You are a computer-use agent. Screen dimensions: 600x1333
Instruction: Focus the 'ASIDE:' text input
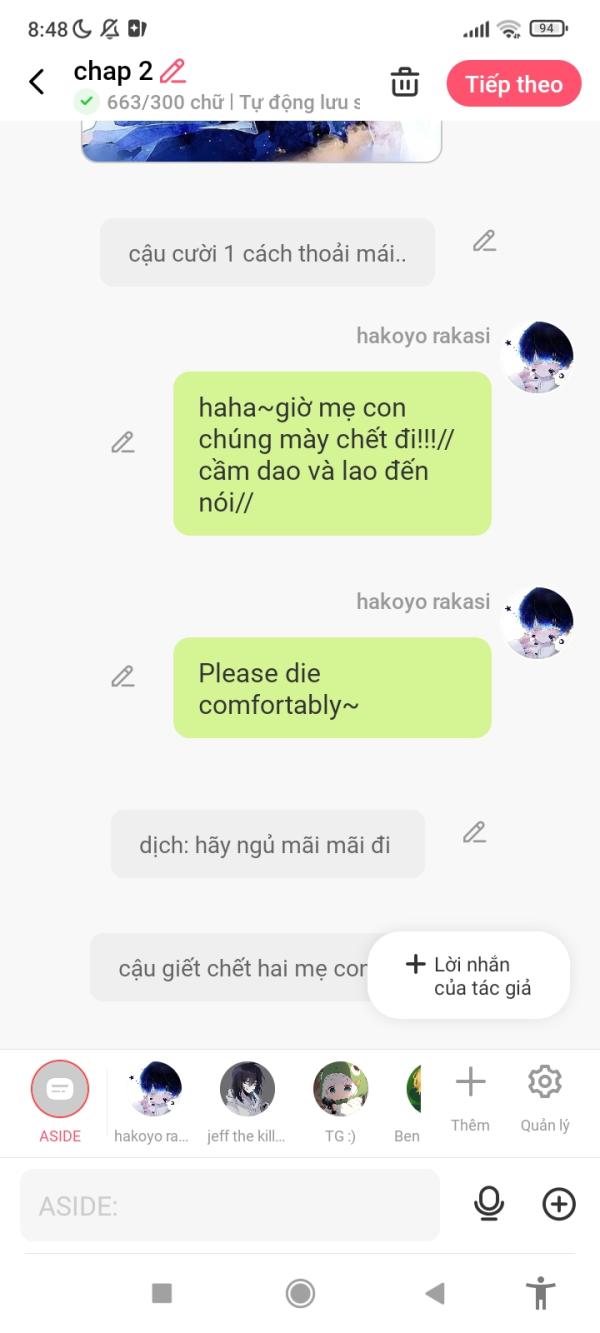click(x=230, y=1205)
